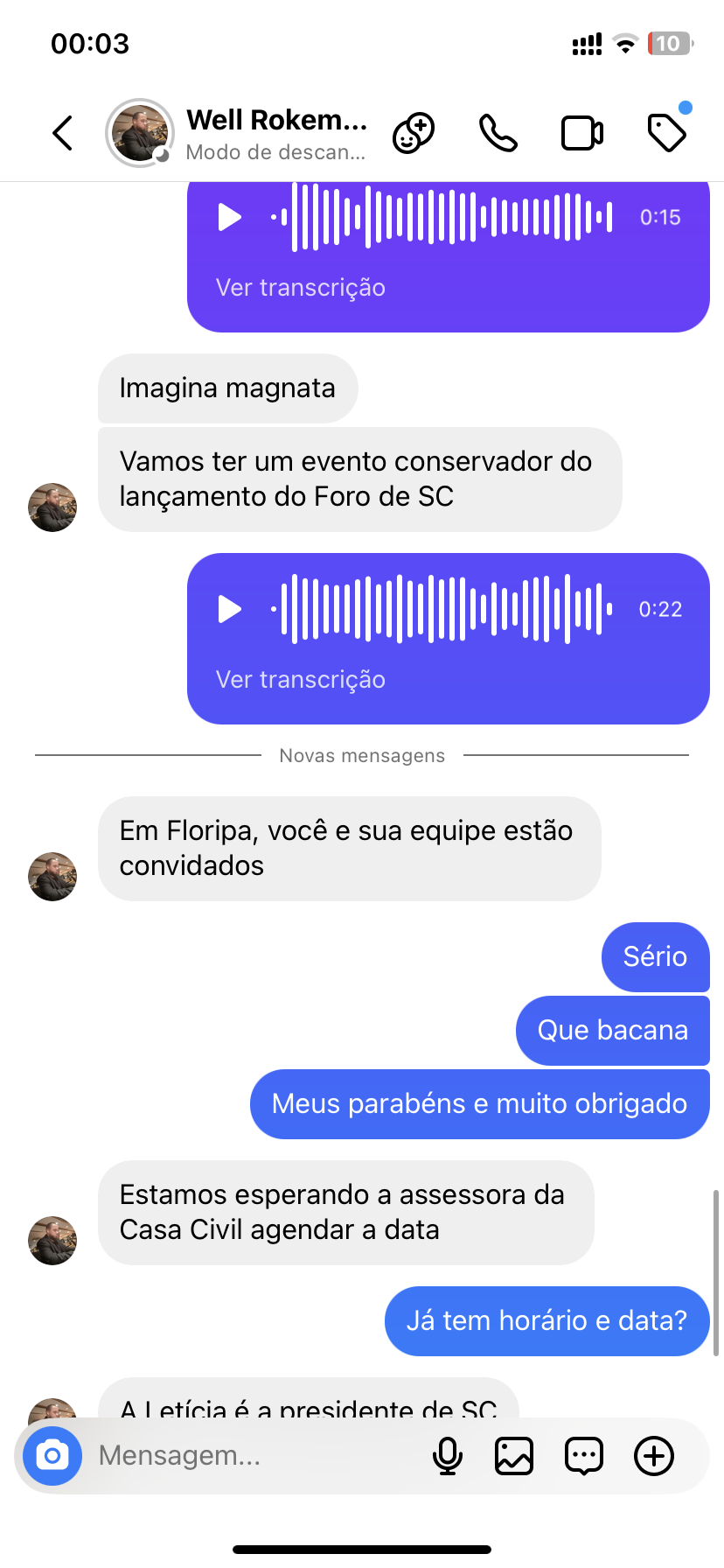Tap the avatar beside the Floripa message

52,877
